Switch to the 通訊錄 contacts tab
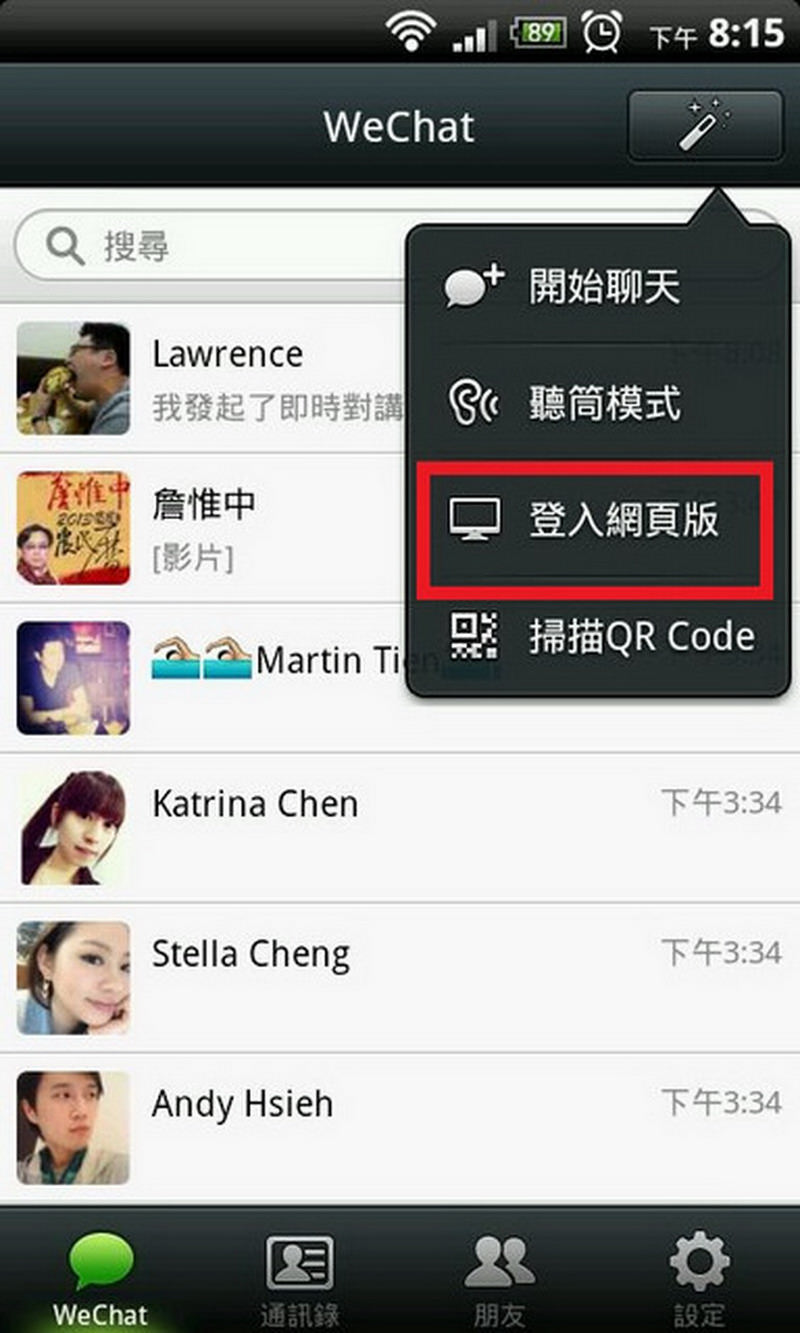The height and width of the screenshot is (1333, 800). tap(300, 1280)
